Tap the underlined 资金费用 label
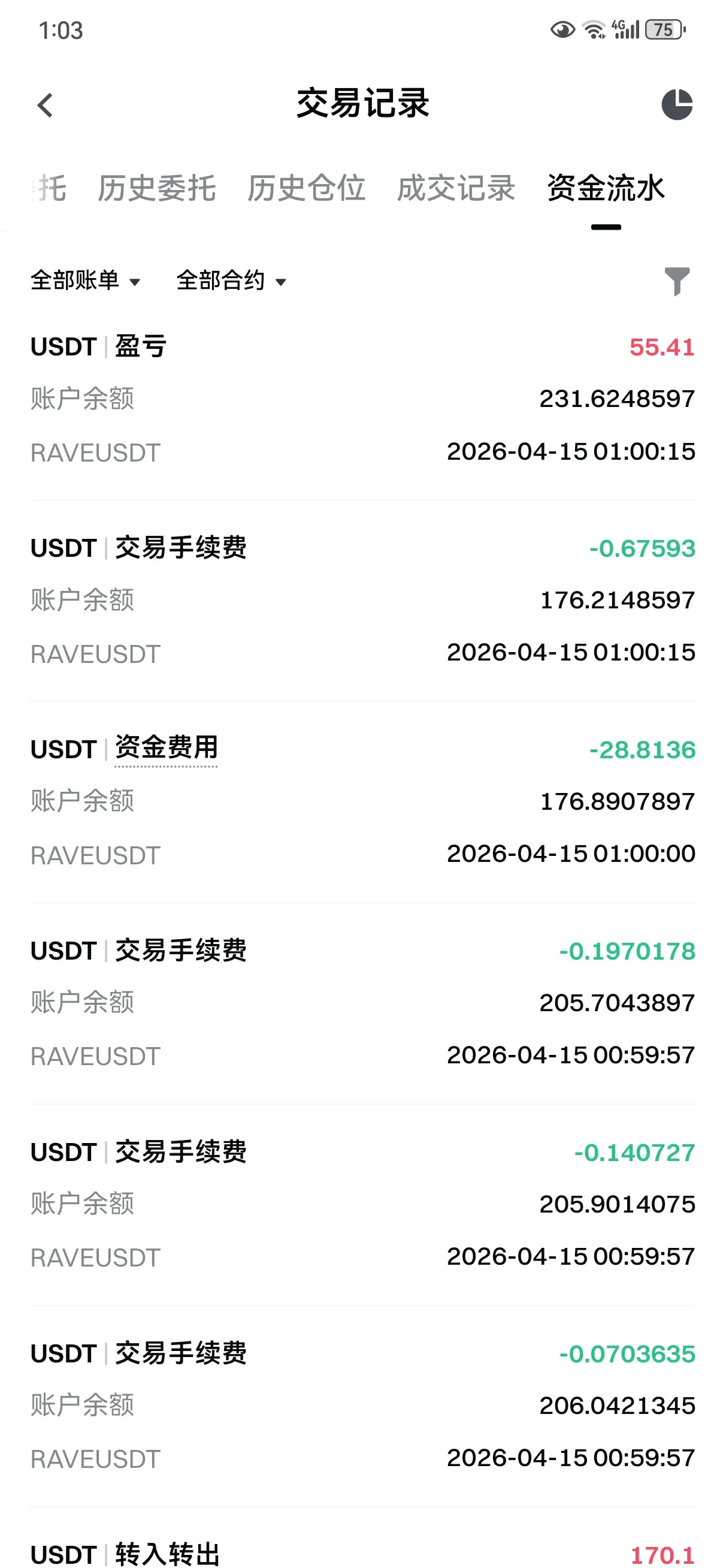 [x=166, y=748]
